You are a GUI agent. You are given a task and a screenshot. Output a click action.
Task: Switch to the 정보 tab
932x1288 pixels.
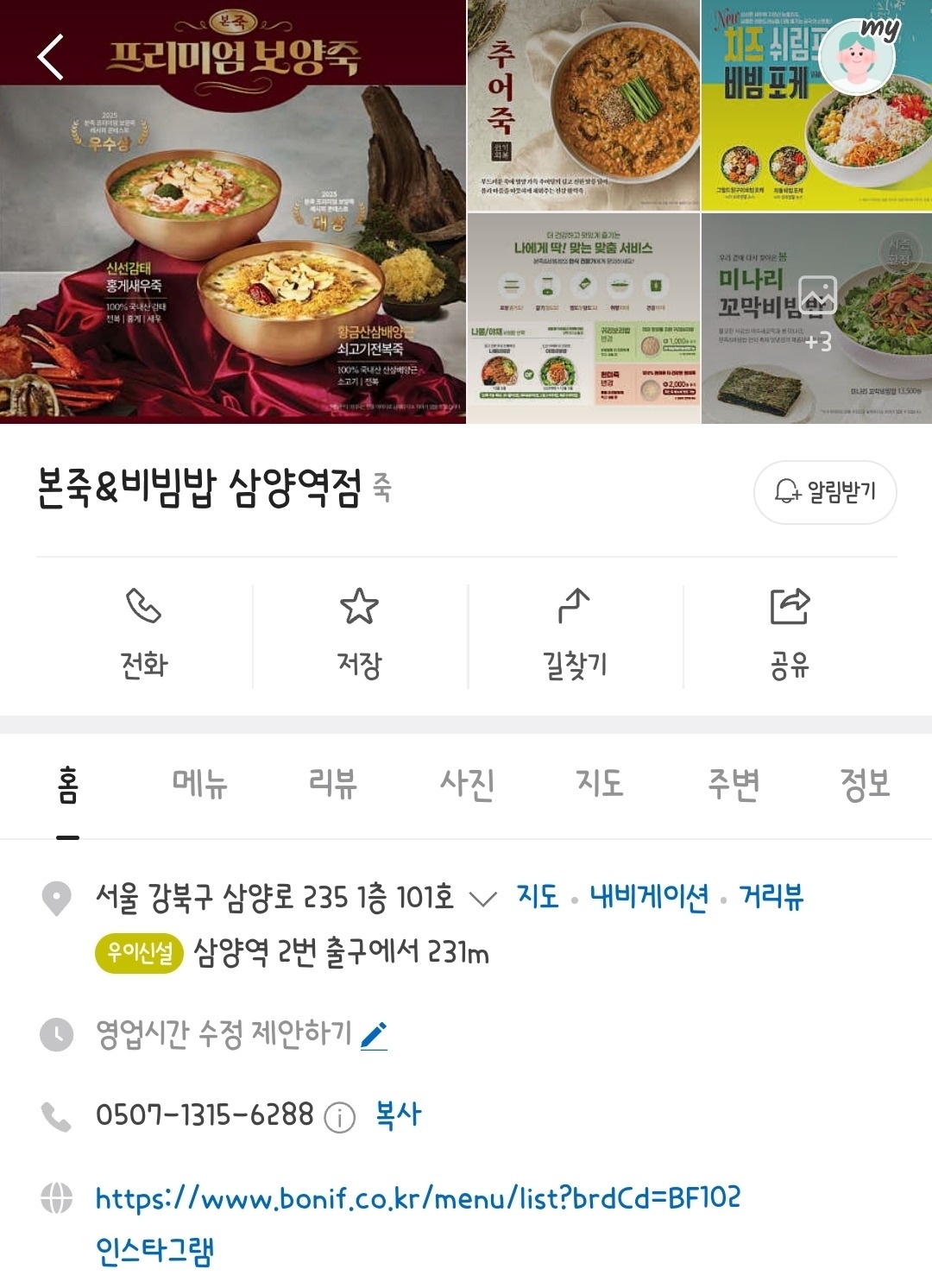pos(865,784)
